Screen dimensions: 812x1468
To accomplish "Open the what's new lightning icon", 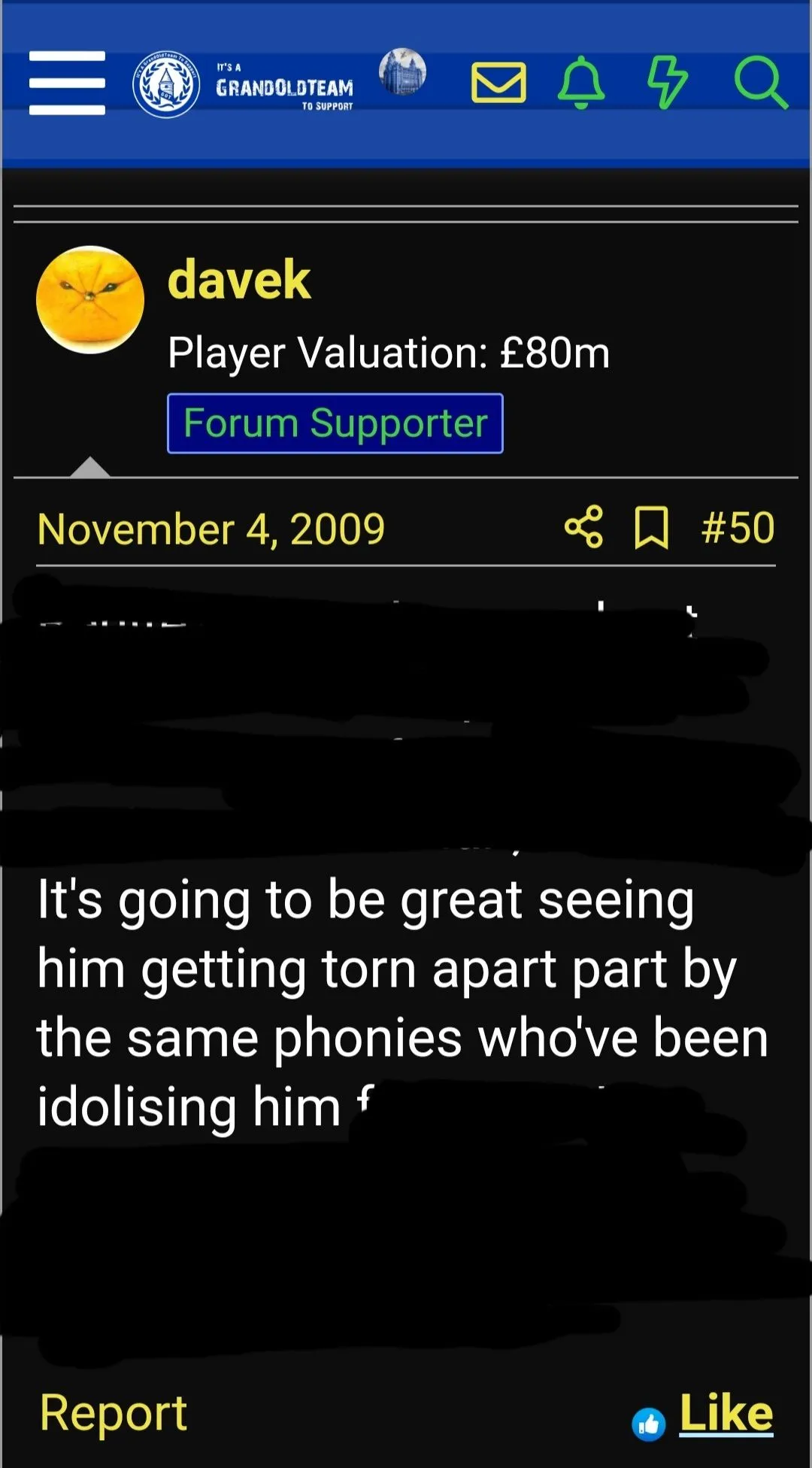I will coord(667,83).
